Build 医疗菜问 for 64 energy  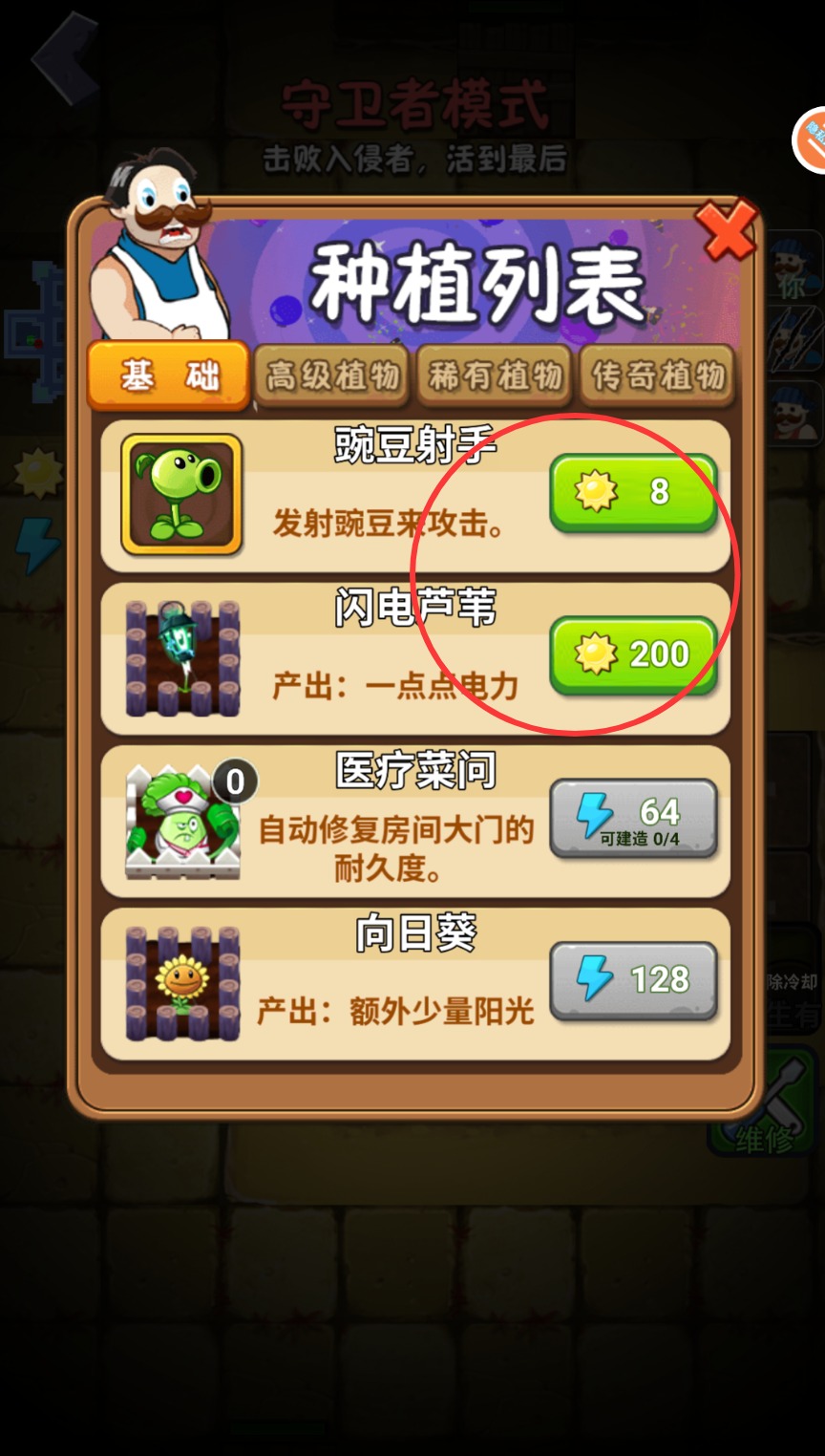[633, 819]
